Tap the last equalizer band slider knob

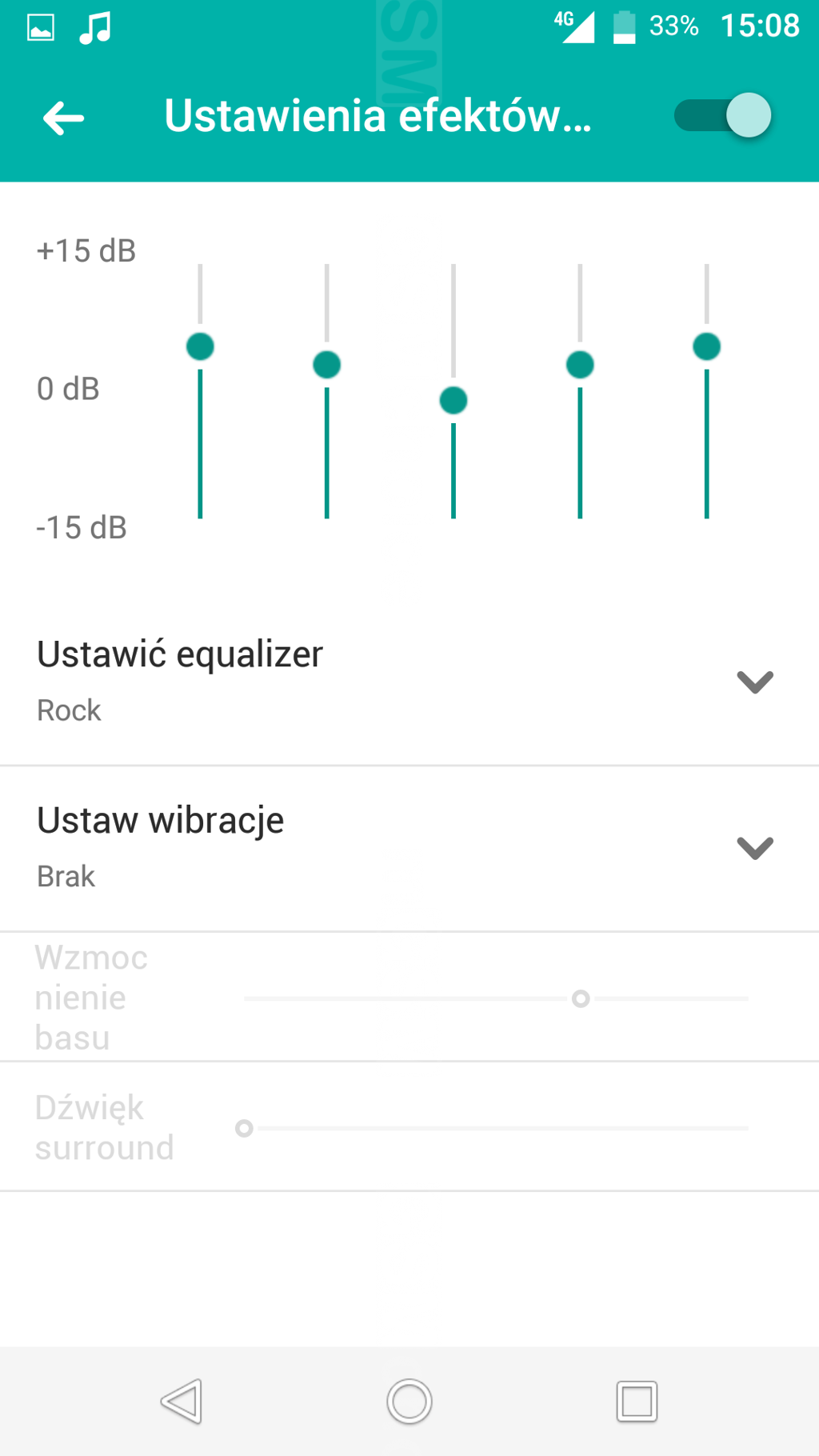[x=706, y=346]
